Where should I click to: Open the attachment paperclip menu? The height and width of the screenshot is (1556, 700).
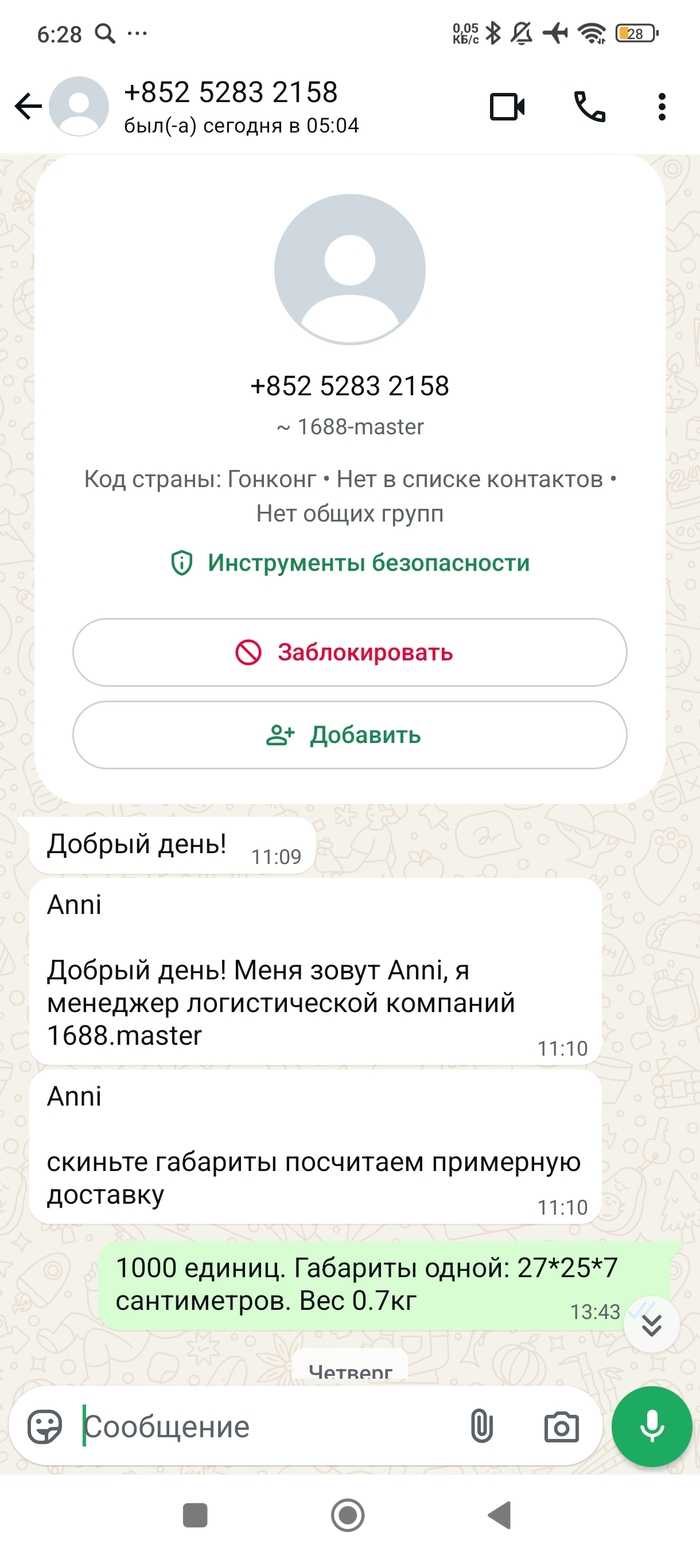tap(482, 1427)
